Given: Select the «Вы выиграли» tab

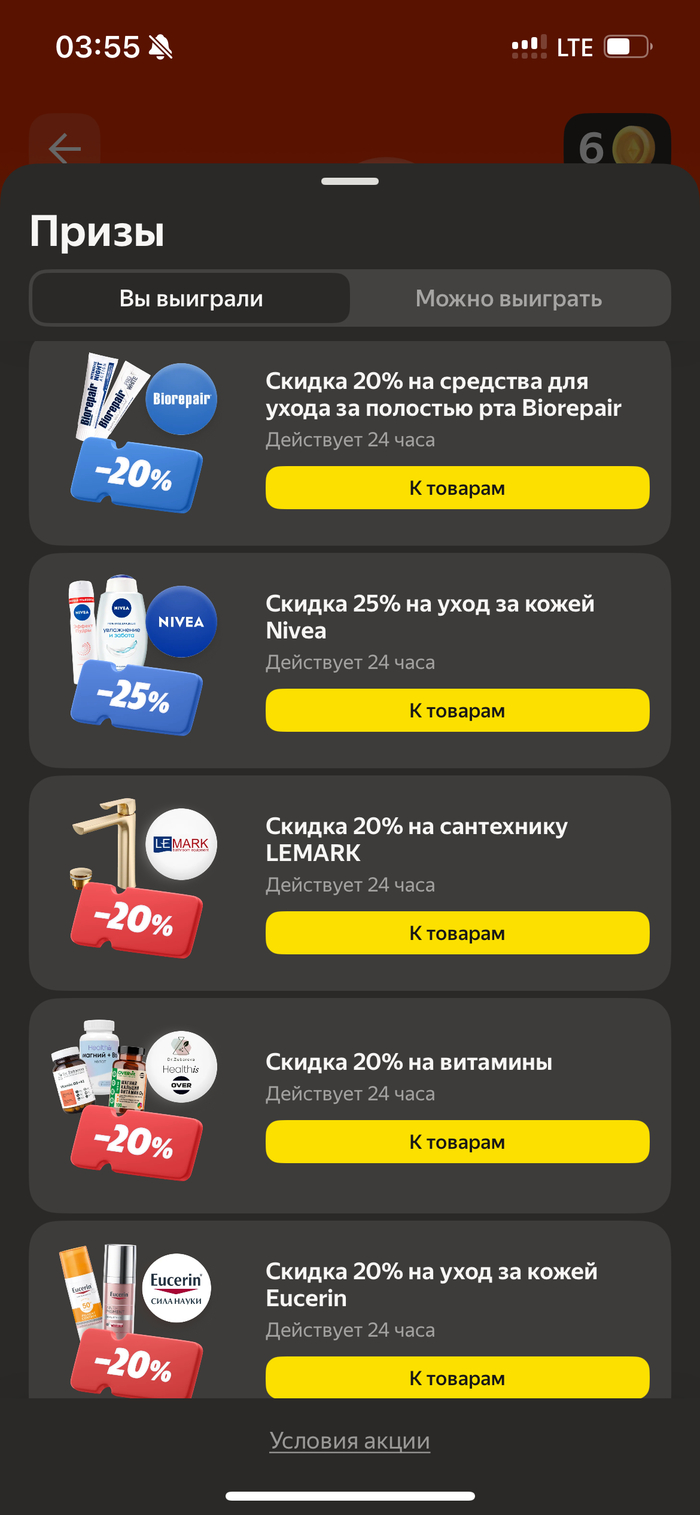Looking at the screenshot, I should coord(191,298).
